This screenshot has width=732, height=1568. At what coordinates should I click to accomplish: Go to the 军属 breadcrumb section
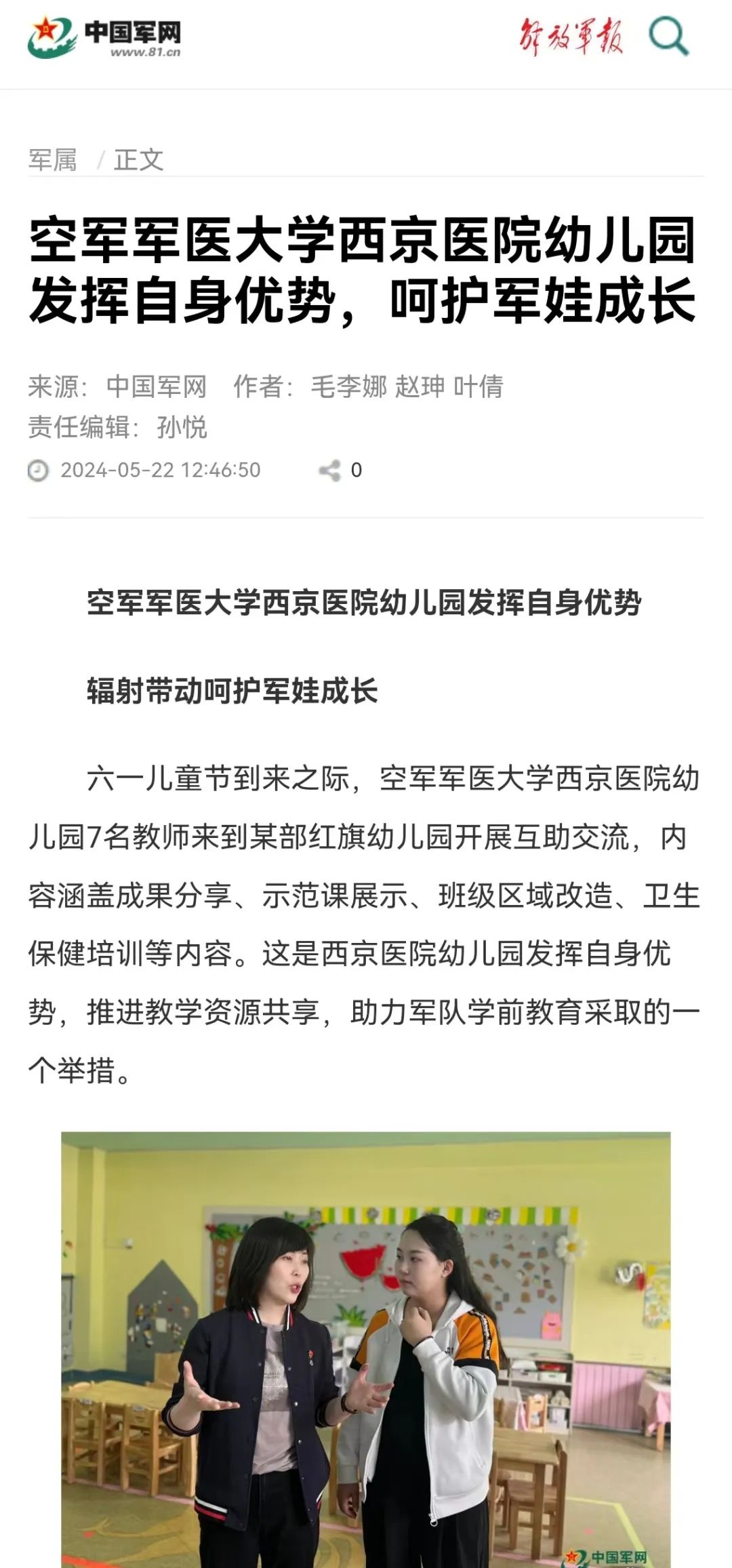pyautogui.click(x=53, y=160)
